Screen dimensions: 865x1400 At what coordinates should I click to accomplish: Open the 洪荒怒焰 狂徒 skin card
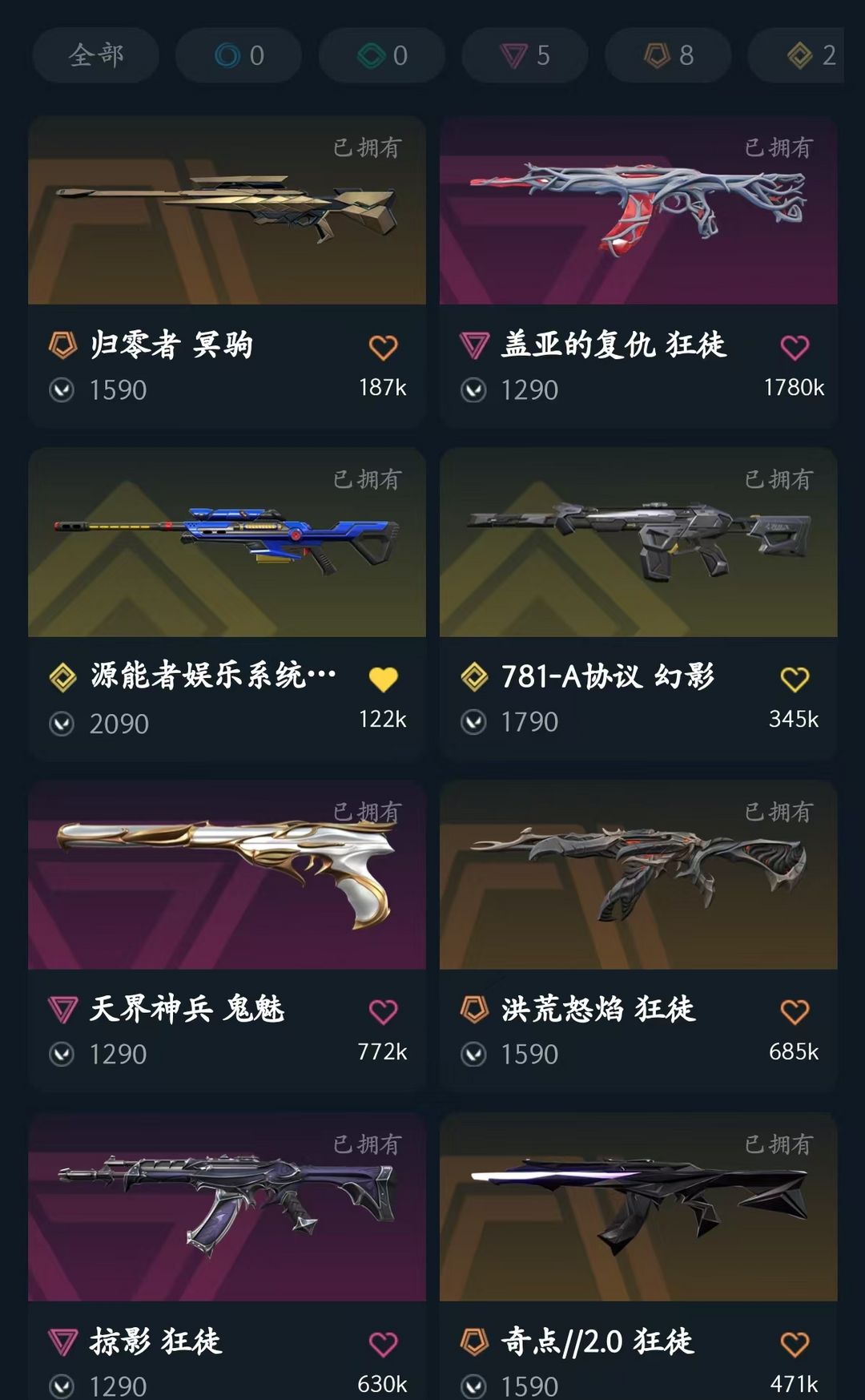pyautogui.click(x=638, y=936)
